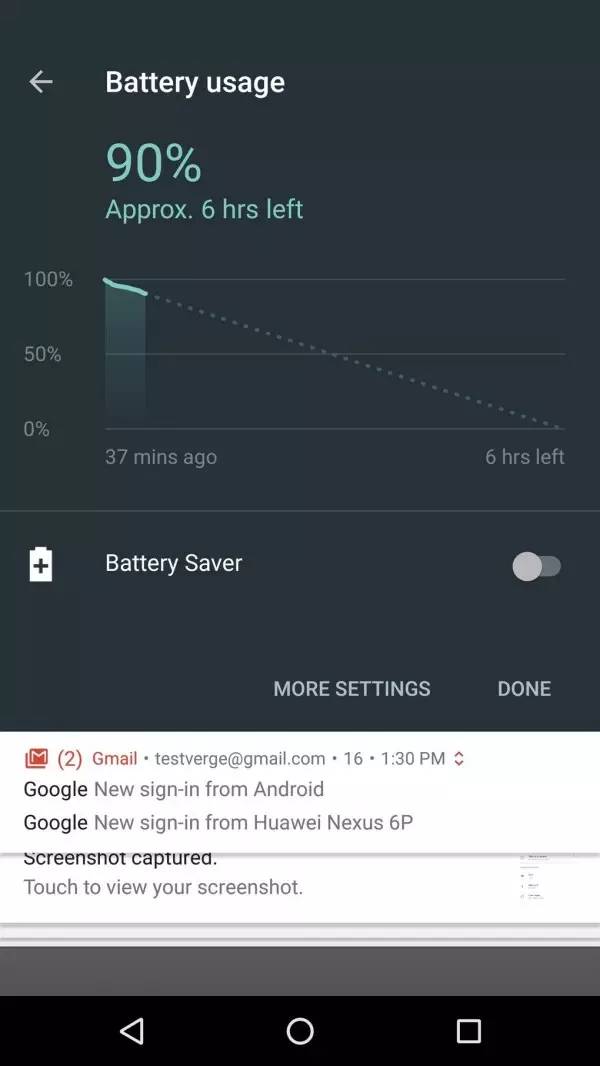Viewport: 600px width, 1066px height.
Task: Turn on the Battery Saver switch
Action: tap(537, 566)
